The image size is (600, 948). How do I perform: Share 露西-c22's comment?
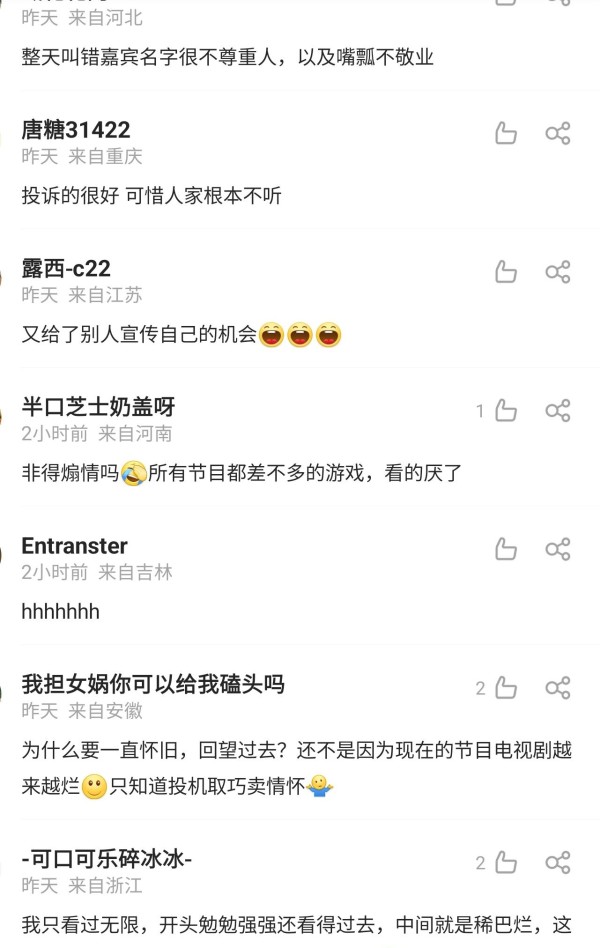pos(557,271)
